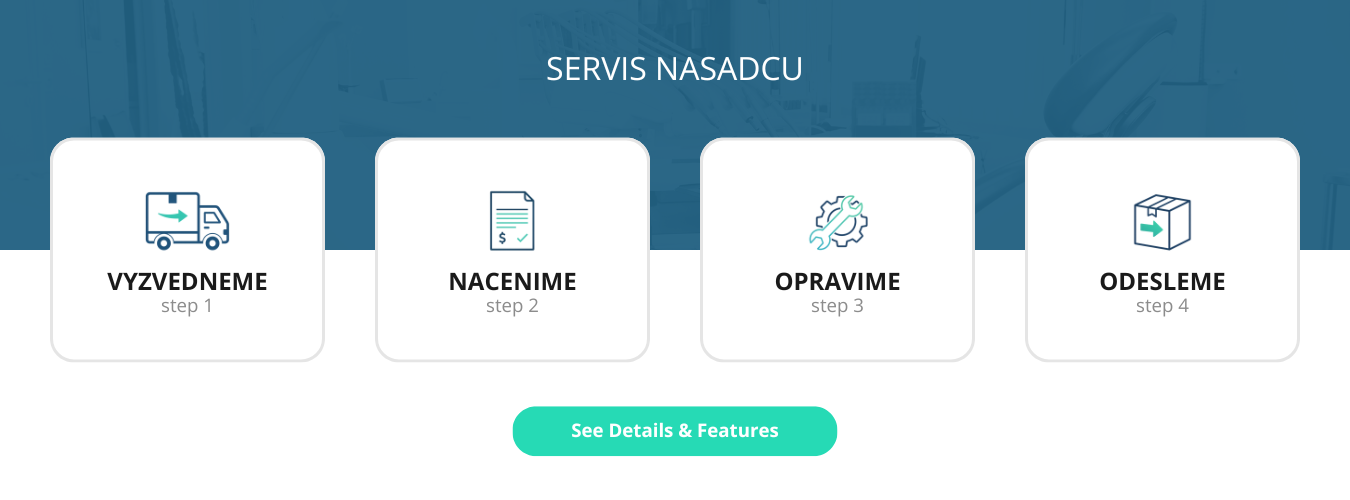1350x500 pixels.
Task: Choose the ODESLEME step 4 card
Action: [x=1162, y=249]
